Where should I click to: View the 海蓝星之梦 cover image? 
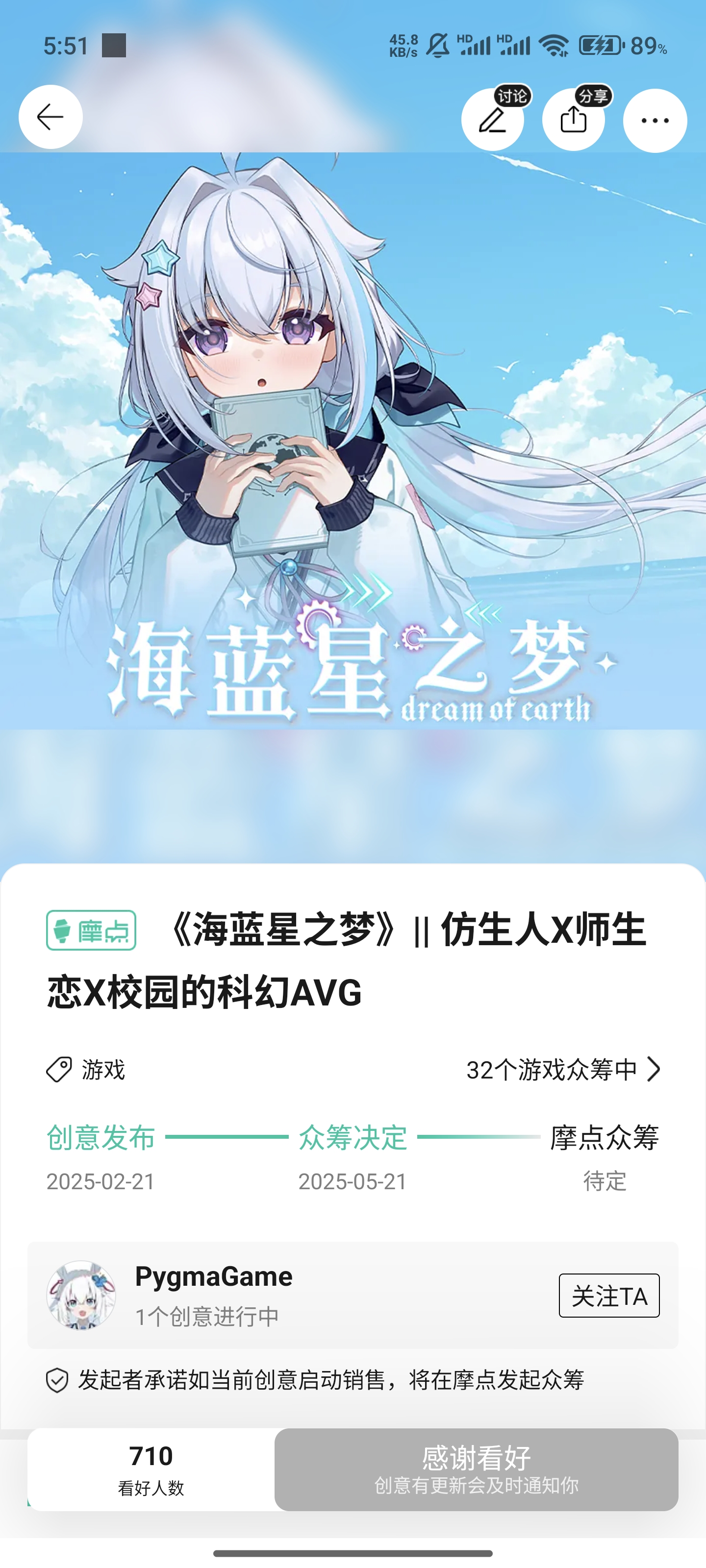point(353,441)
